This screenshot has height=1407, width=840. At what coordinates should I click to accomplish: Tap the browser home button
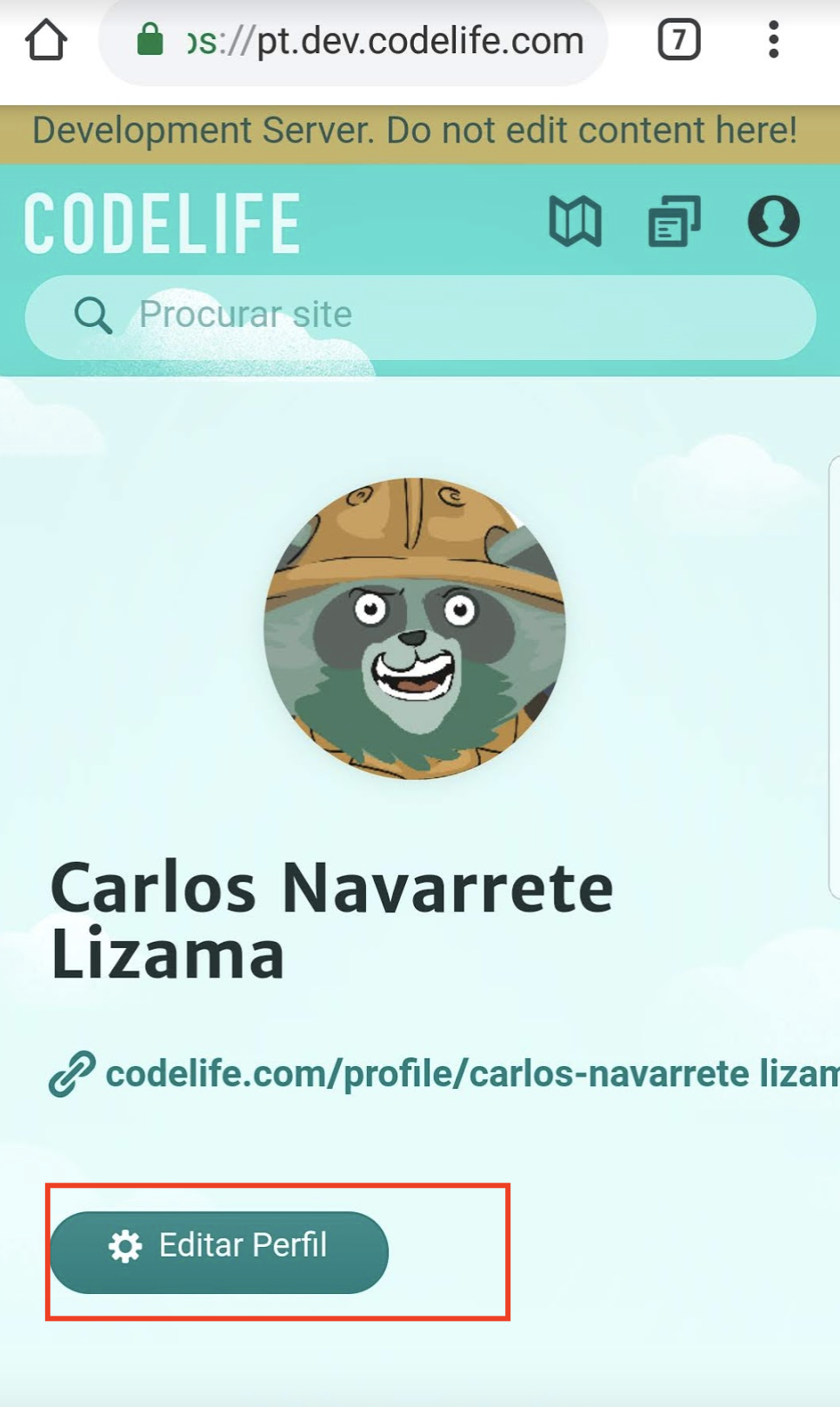point(46,40)
